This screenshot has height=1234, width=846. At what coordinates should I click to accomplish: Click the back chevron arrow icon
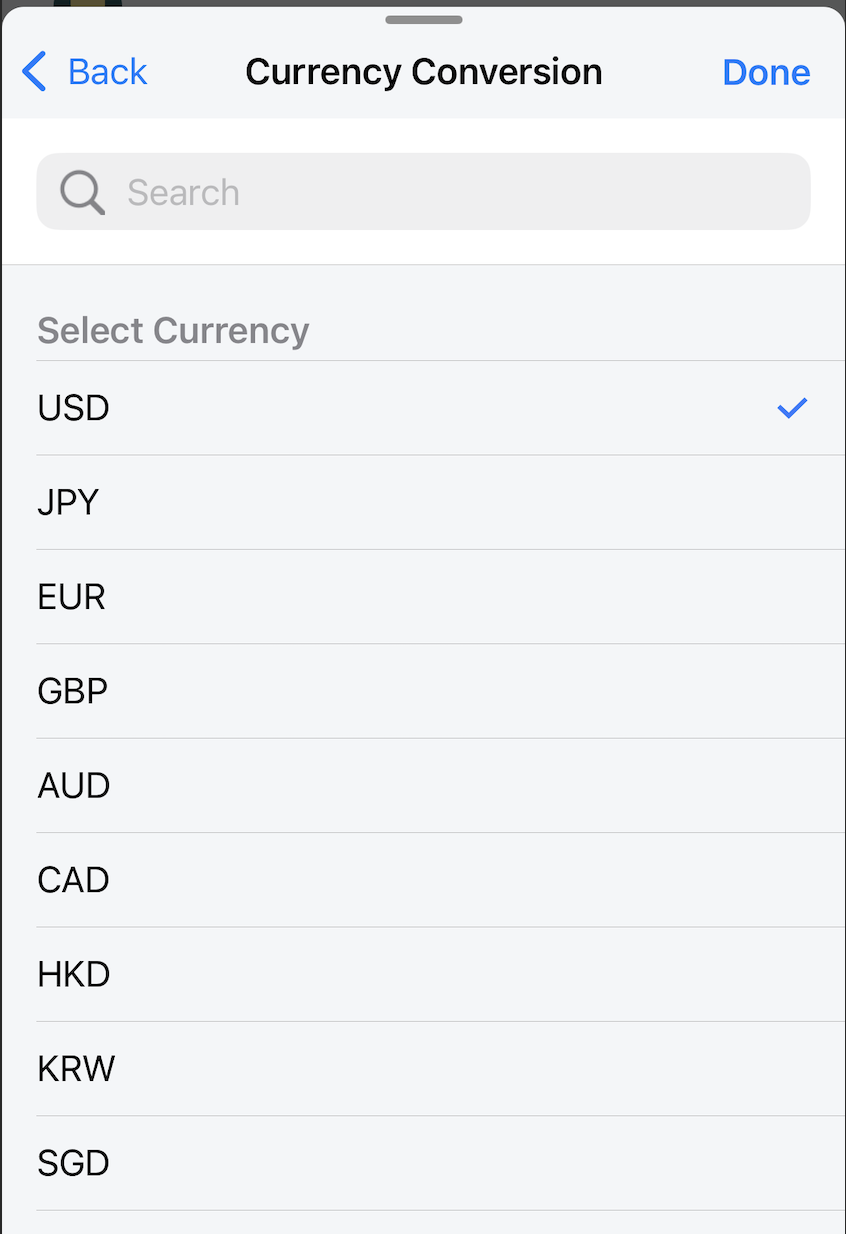pyautogui.click(x=33, y=71)
